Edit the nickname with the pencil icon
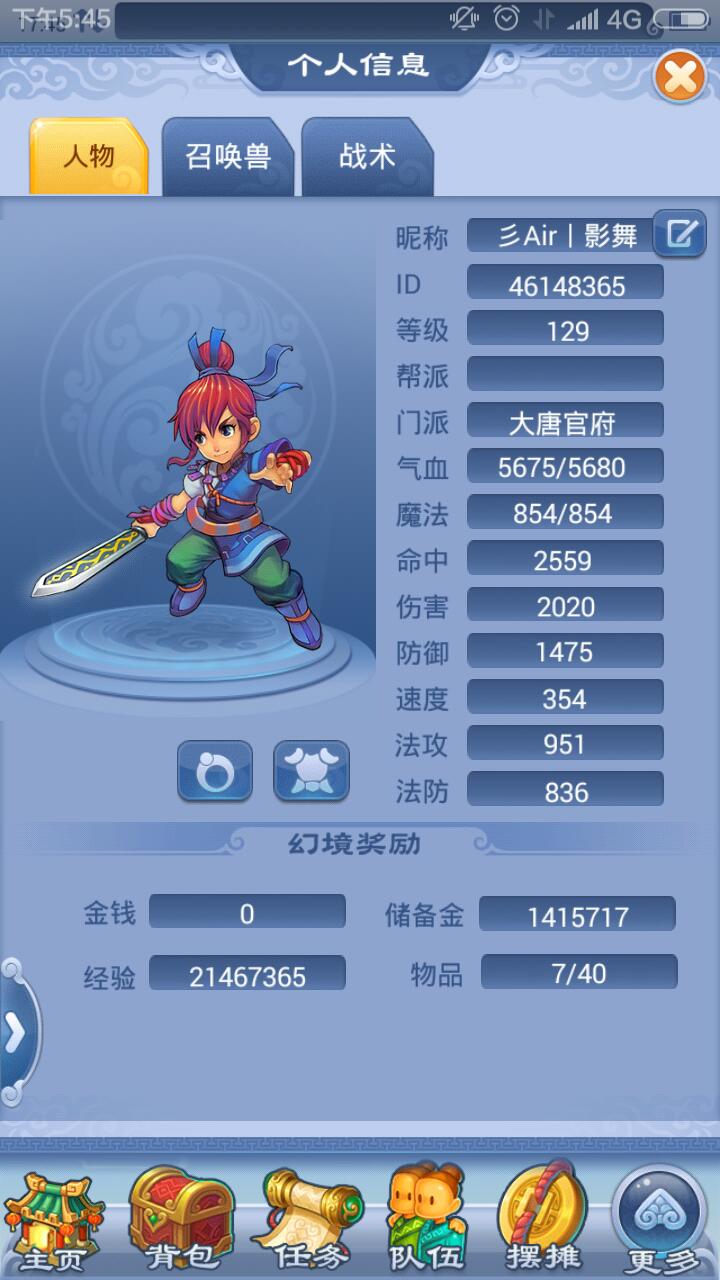The width and height of the screenshot is (720, 1280). [x=680, y=234]
